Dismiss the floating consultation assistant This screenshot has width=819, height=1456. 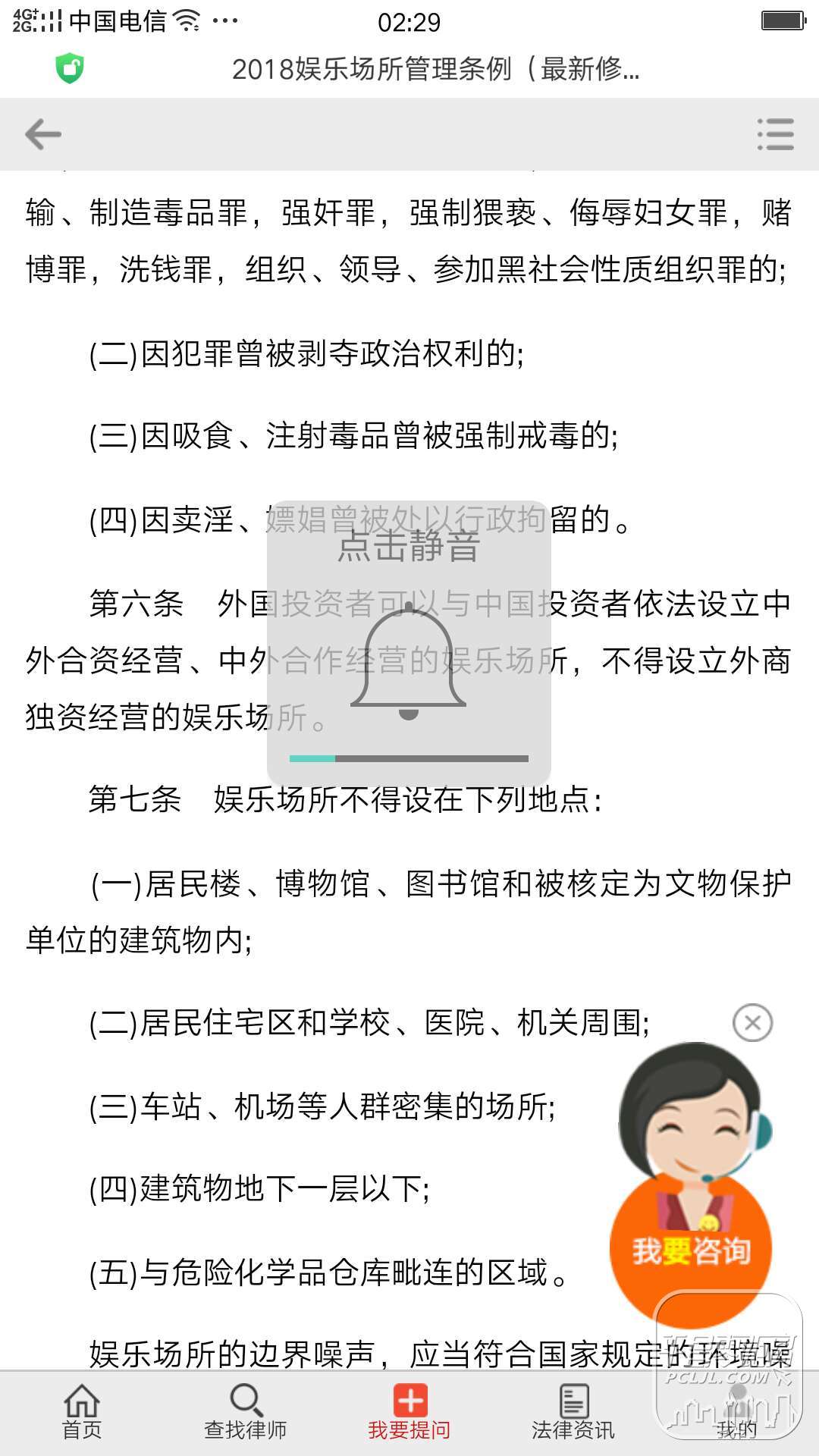tap(752, 1023)
